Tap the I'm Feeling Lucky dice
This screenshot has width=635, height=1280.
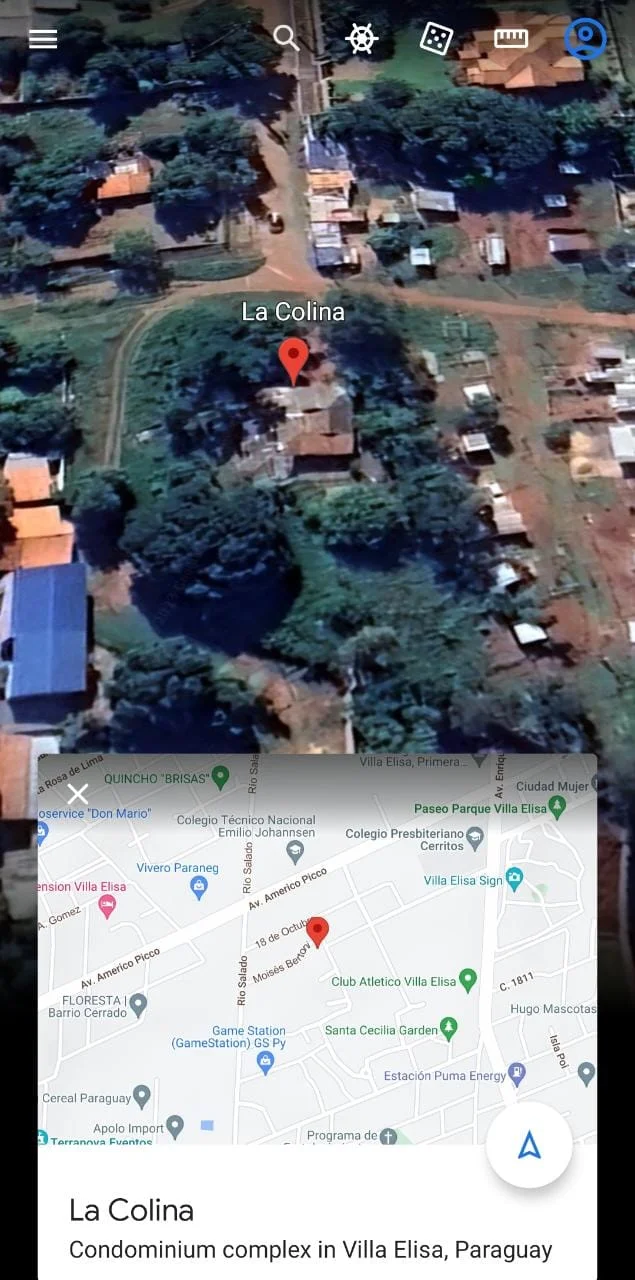(x=436, y=39)
